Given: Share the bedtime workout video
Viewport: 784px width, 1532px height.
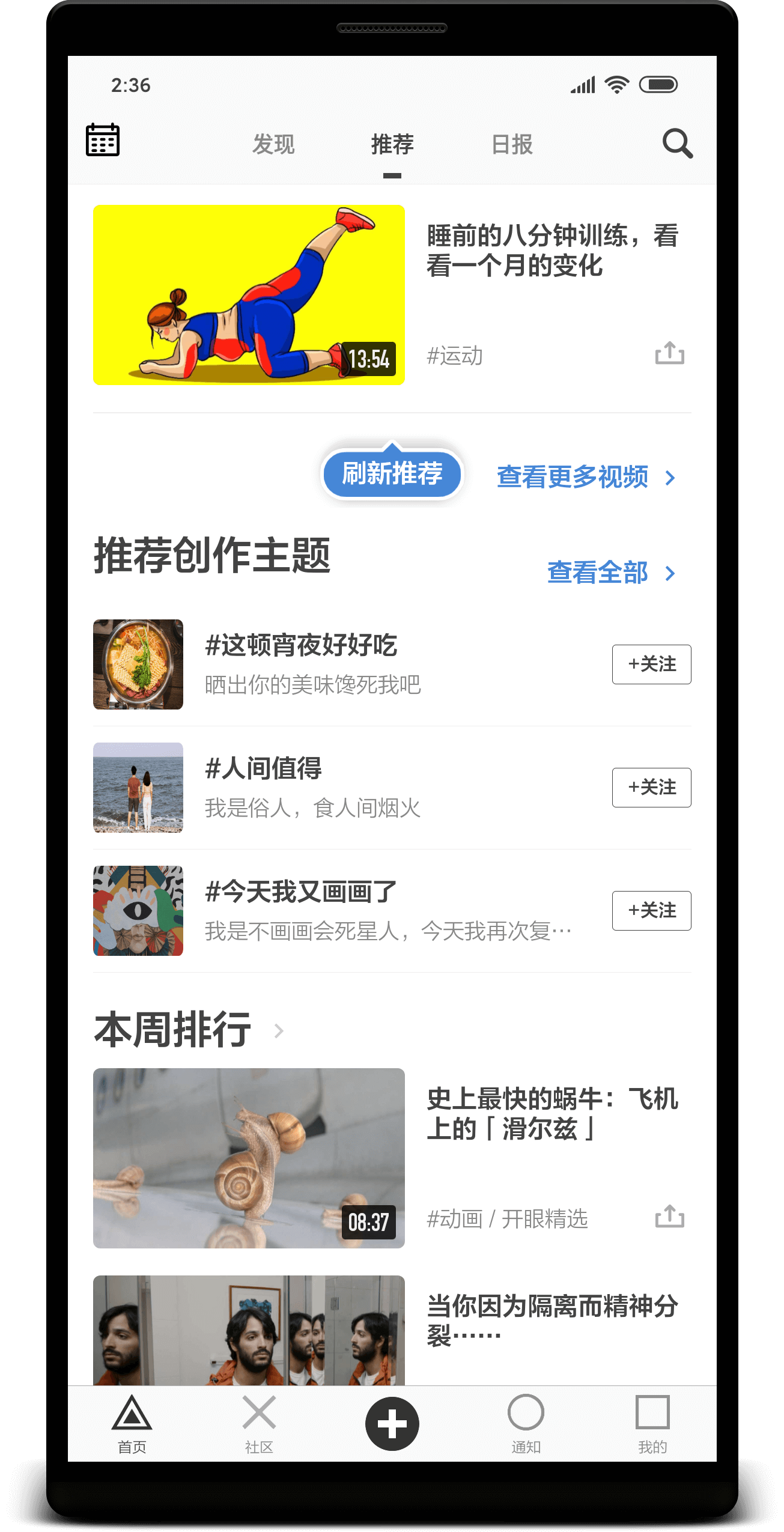Looking at the screenshot, I should coord(669,352).
